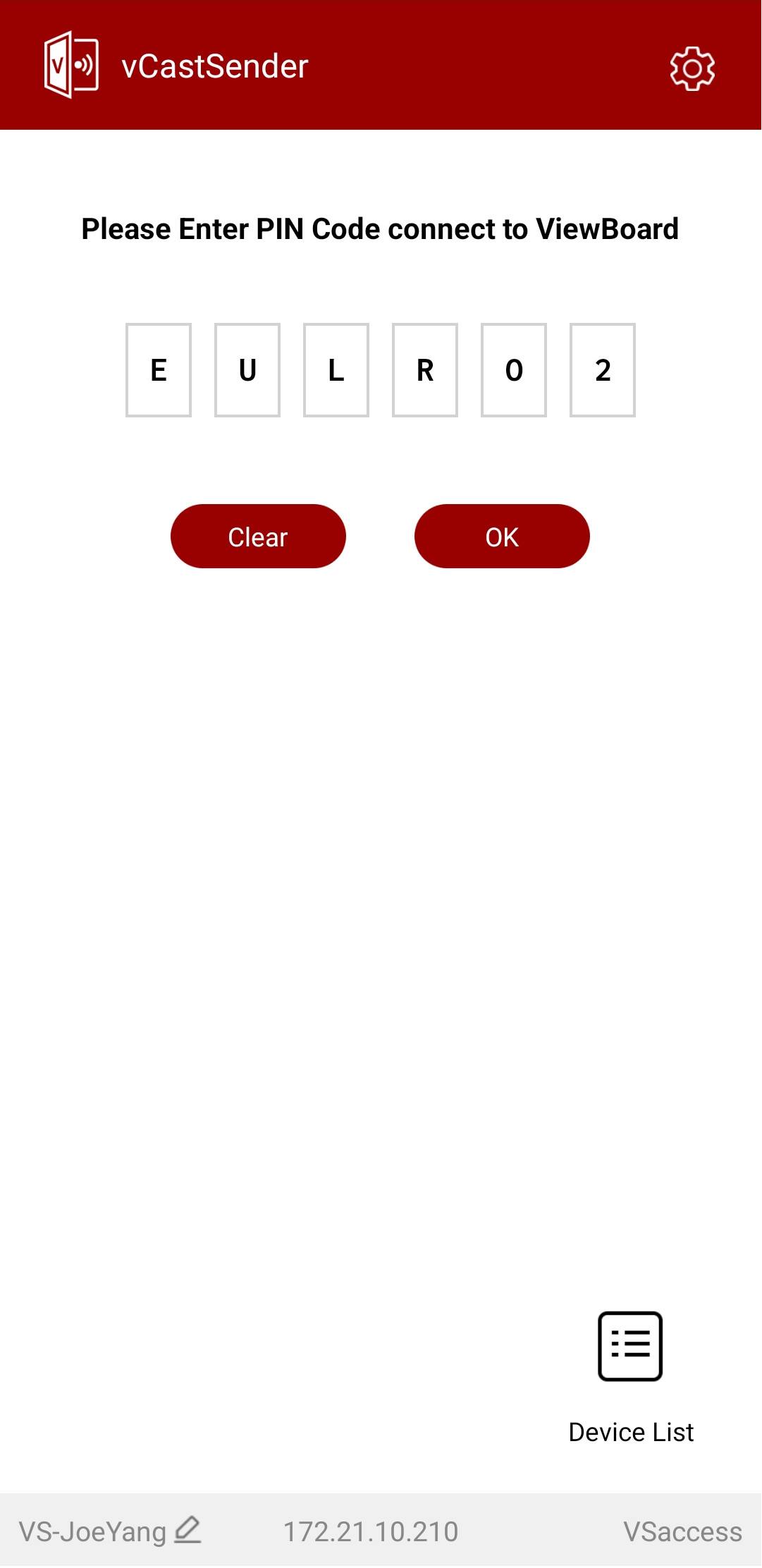Click the vCastSender logo icon
This screenshot has height=1568, width=762.
71,66
